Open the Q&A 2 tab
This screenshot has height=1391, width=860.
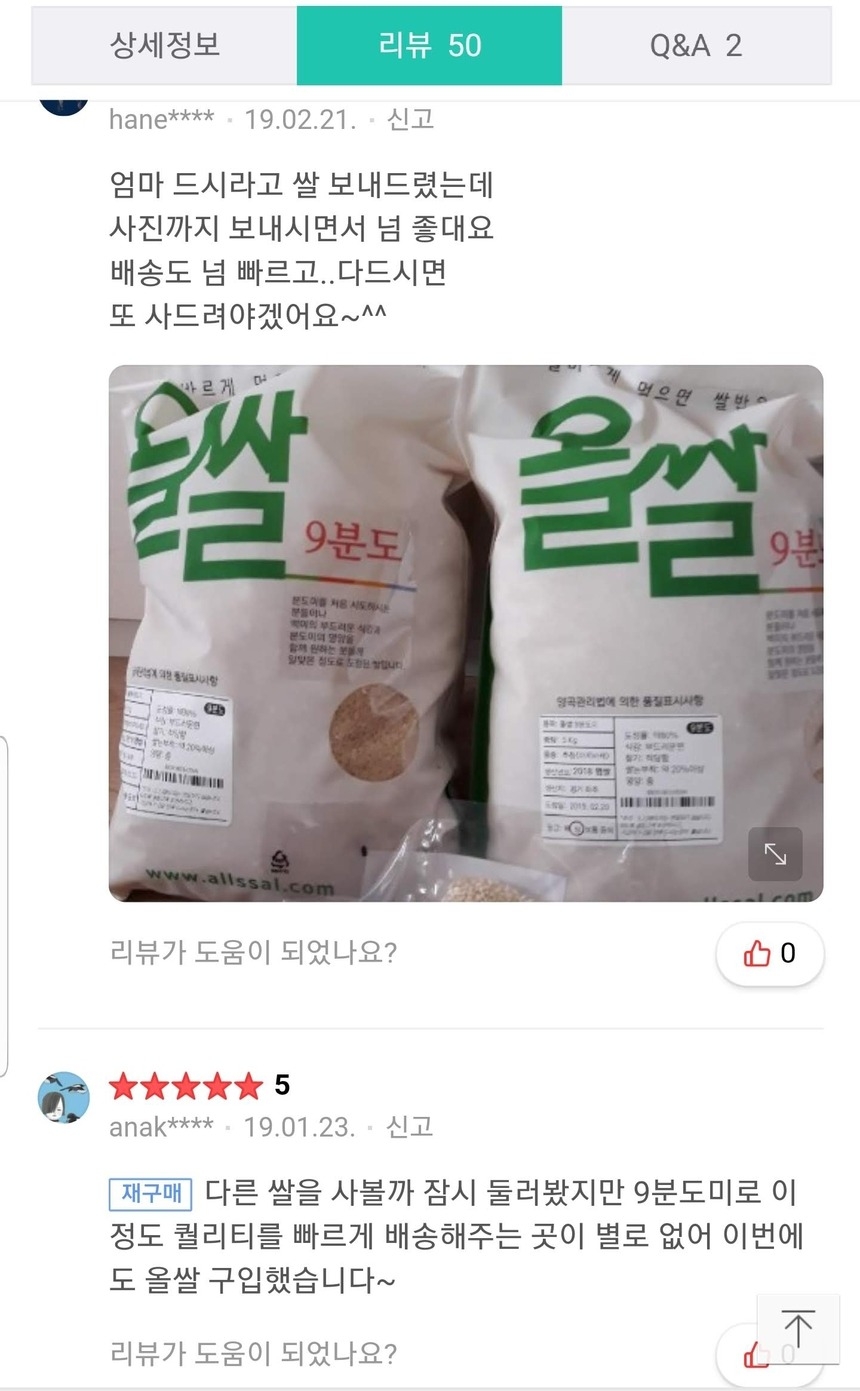pos(695,45)
